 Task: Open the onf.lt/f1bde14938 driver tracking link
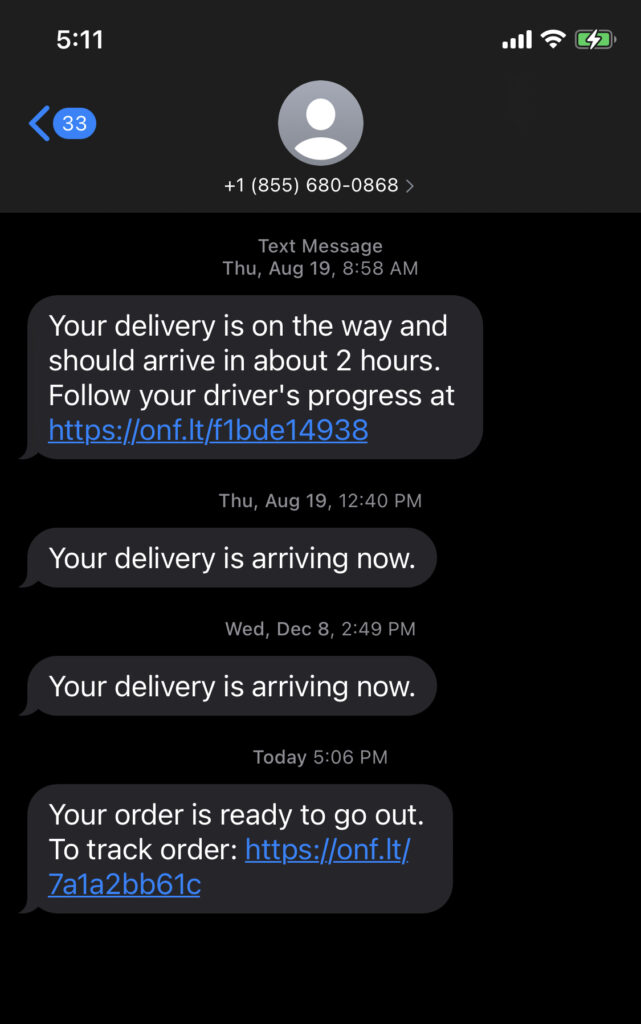point(208,430)
